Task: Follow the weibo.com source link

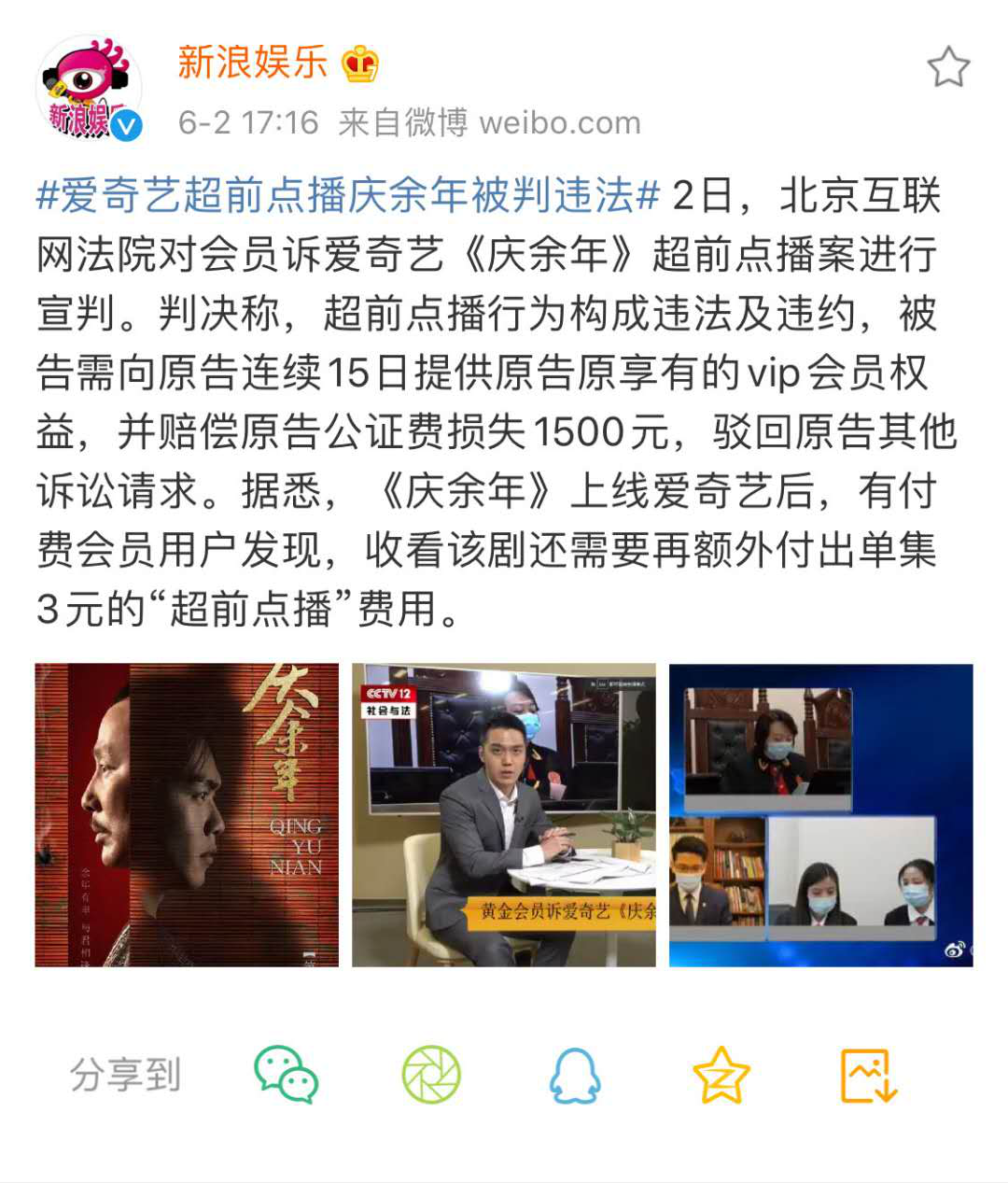Action: click(553, 121)
